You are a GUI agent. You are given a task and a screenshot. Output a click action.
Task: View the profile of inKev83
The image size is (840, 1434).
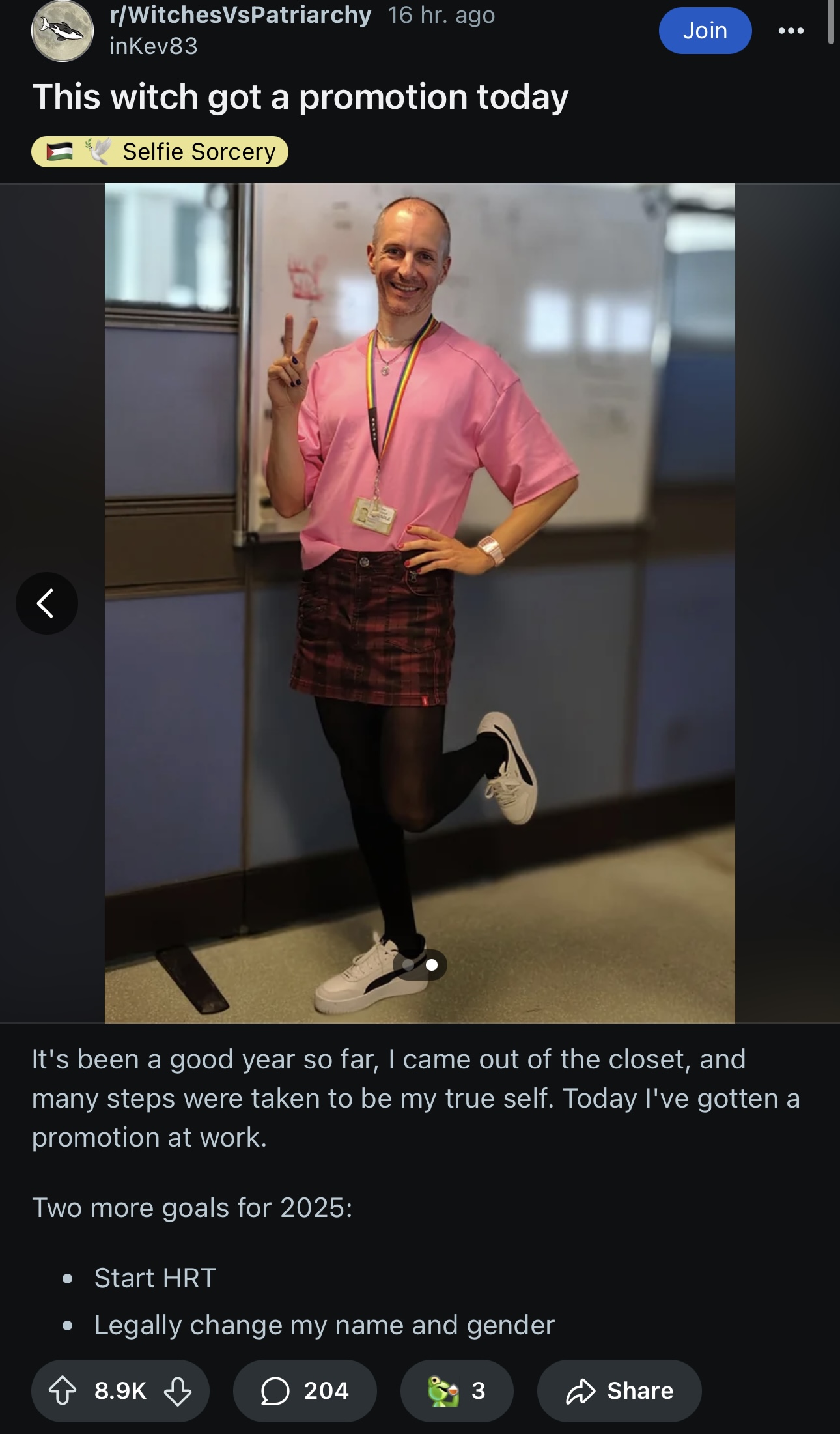coord(154,46)
